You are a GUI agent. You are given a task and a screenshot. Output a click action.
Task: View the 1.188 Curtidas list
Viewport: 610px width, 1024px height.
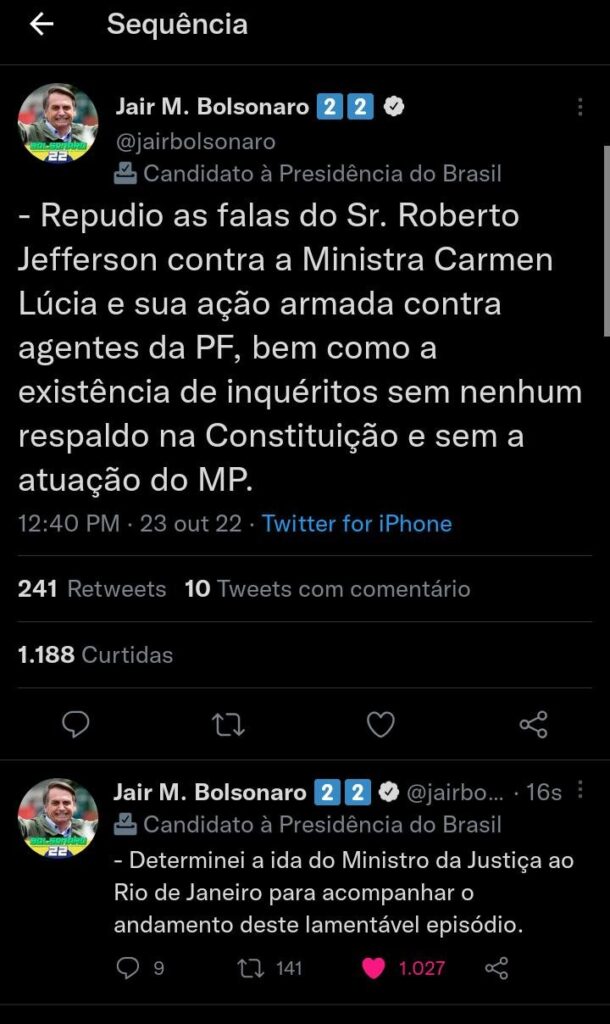95,655
